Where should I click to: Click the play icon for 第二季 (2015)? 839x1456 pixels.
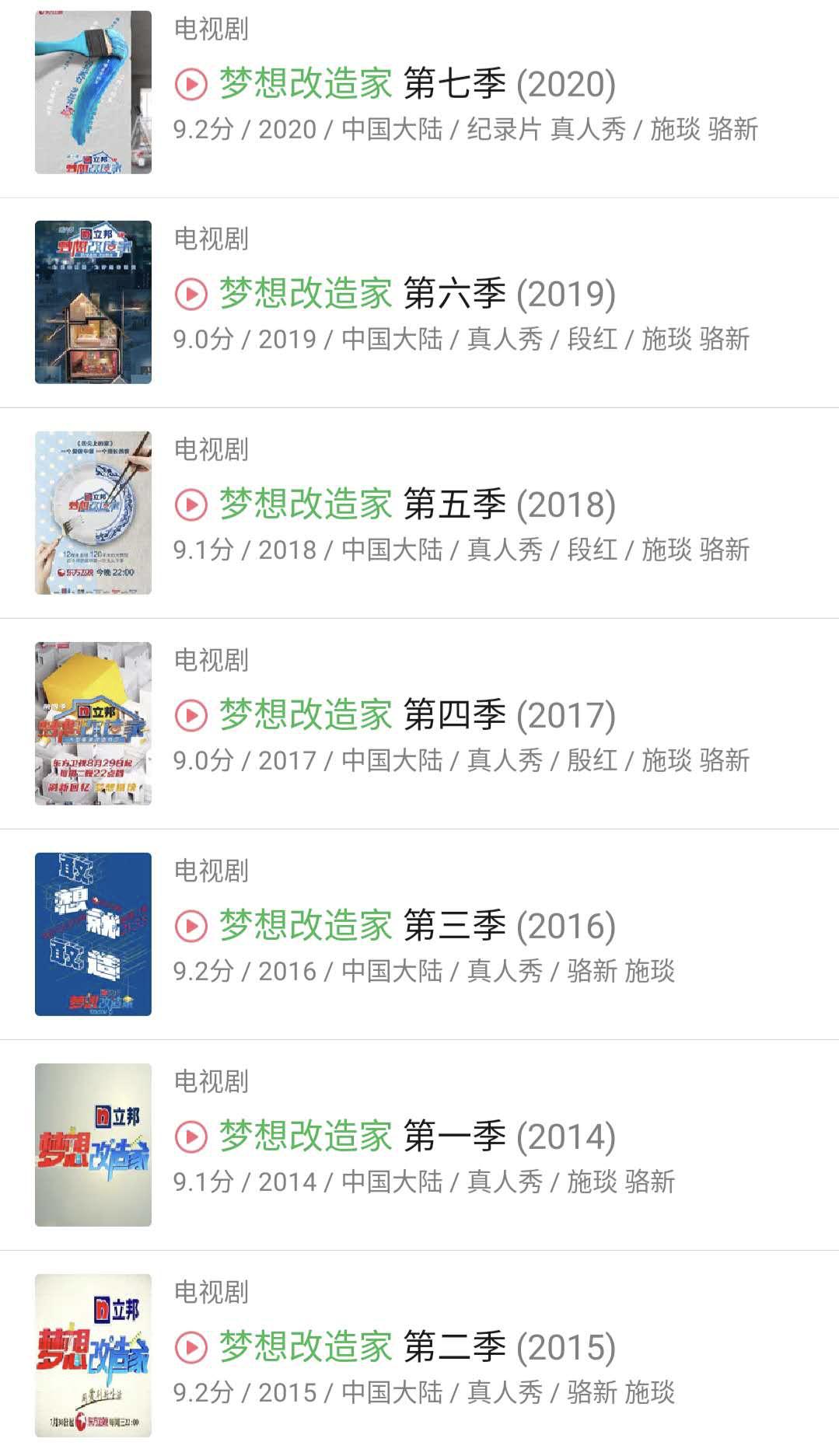coord(193,1346)
